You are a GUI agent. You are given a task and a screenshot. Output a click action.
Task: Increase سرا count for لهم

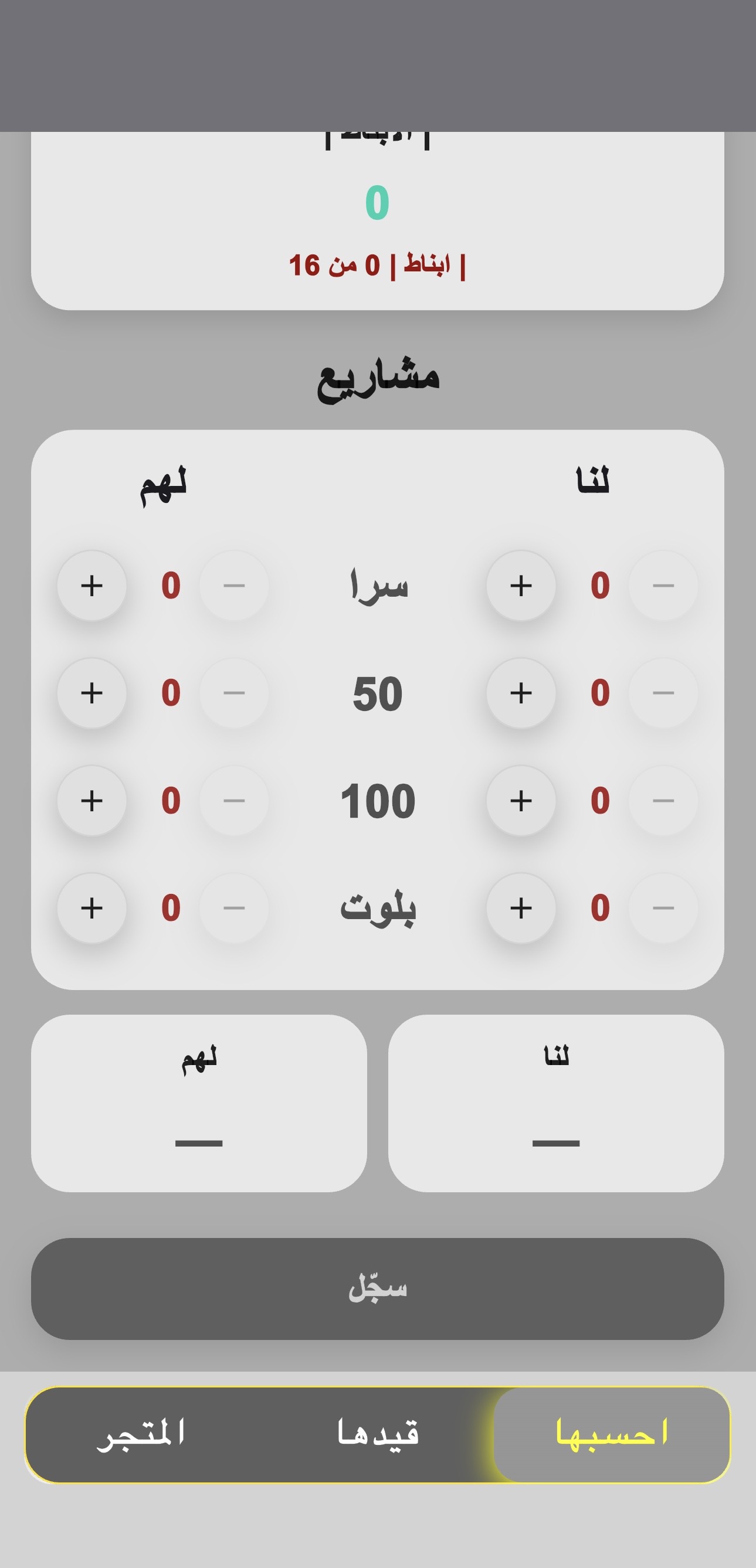click(x=91, y=586)
